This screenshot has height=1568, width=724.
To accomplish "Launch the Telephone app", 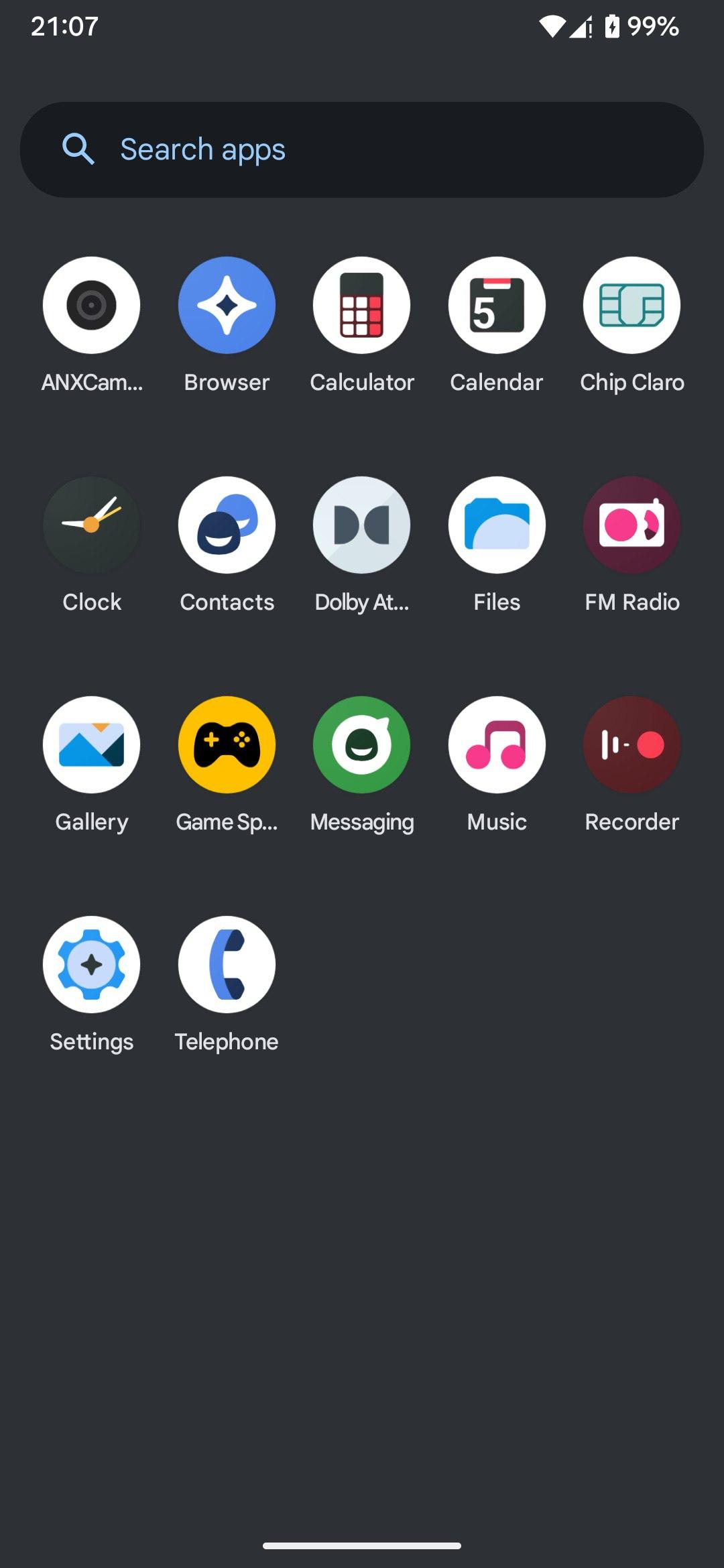I will (227, 965).
